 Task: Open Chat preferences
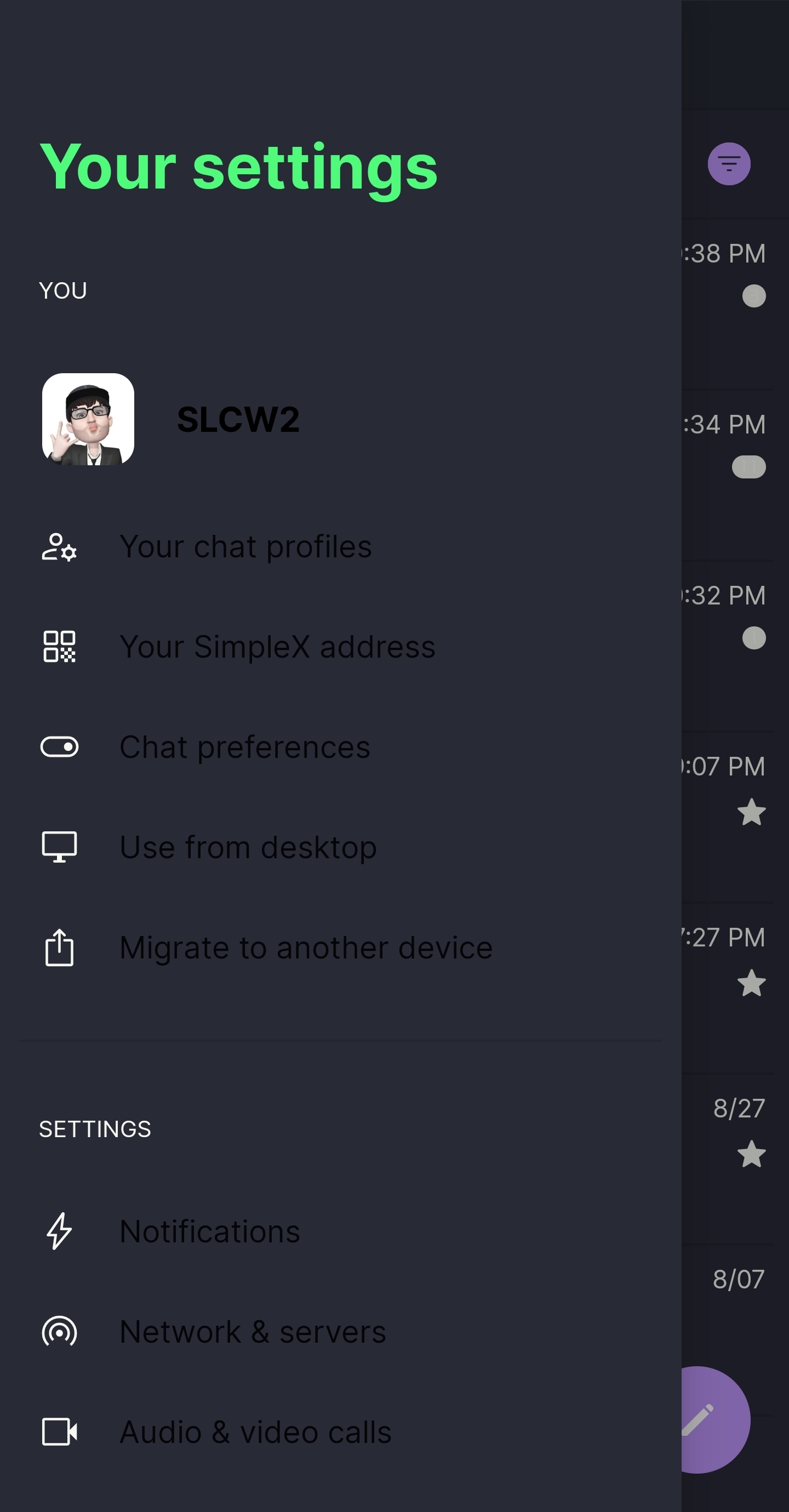pos(245,747)
